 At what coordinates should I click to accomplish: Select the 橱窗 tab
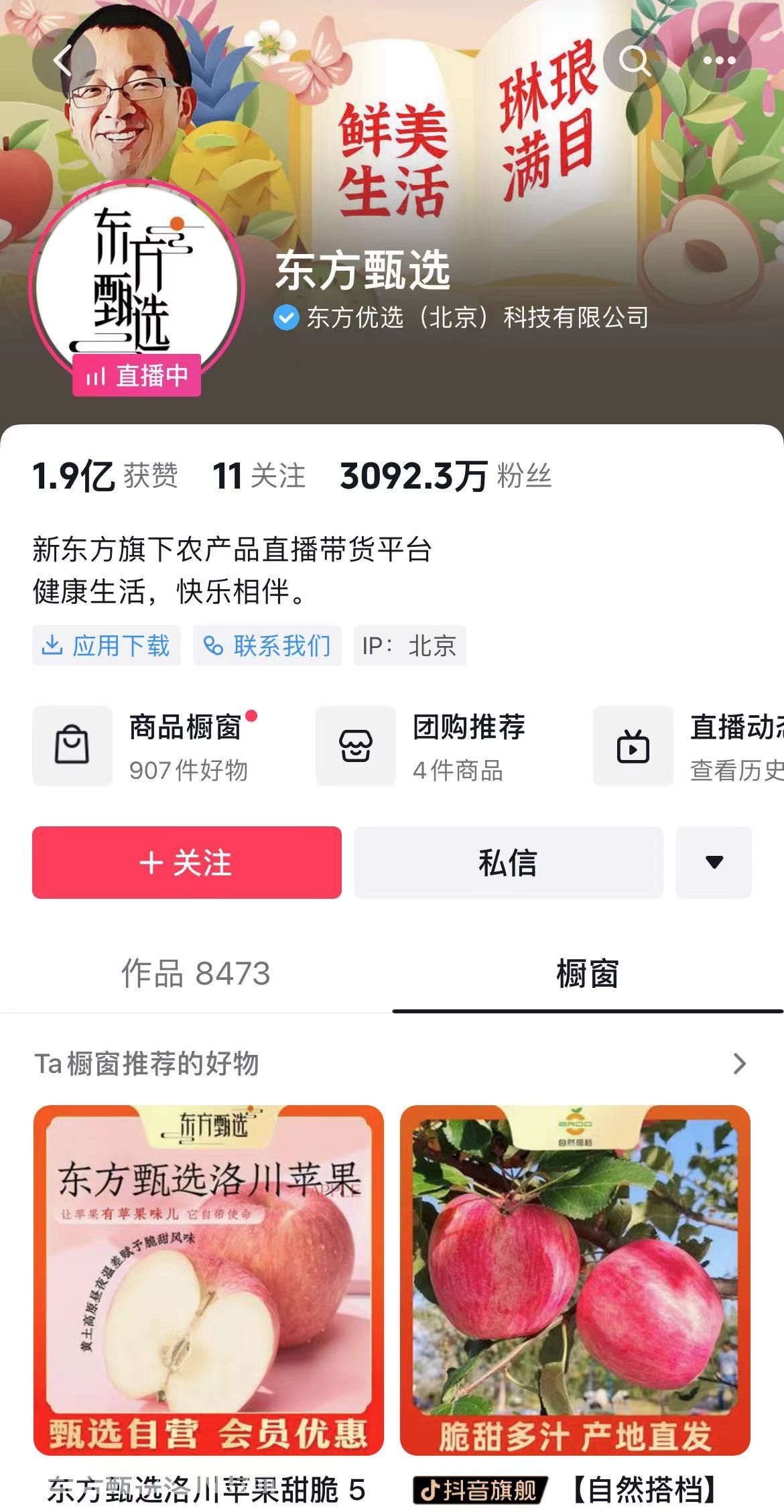(x=587, y=974)
